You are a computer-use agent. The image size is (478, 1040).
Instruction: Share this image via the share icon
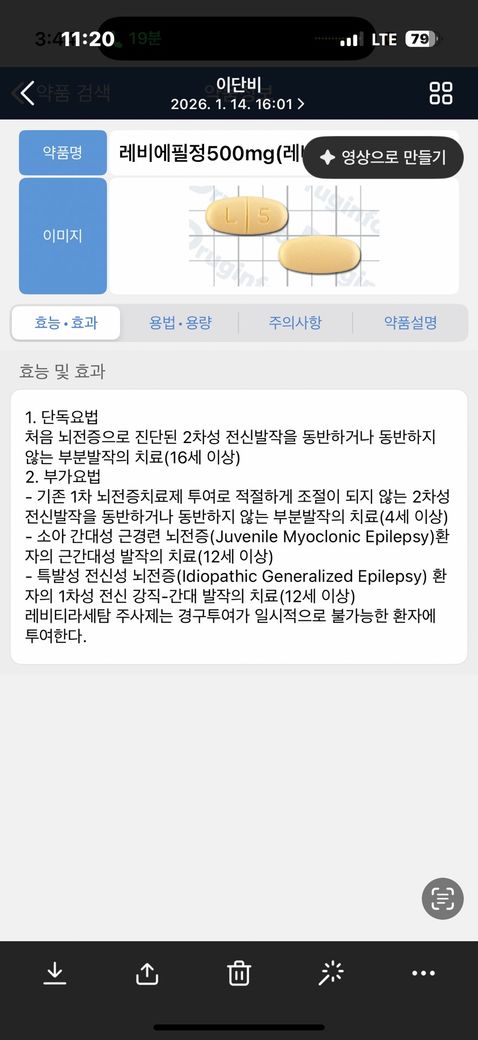coord(147,973)
